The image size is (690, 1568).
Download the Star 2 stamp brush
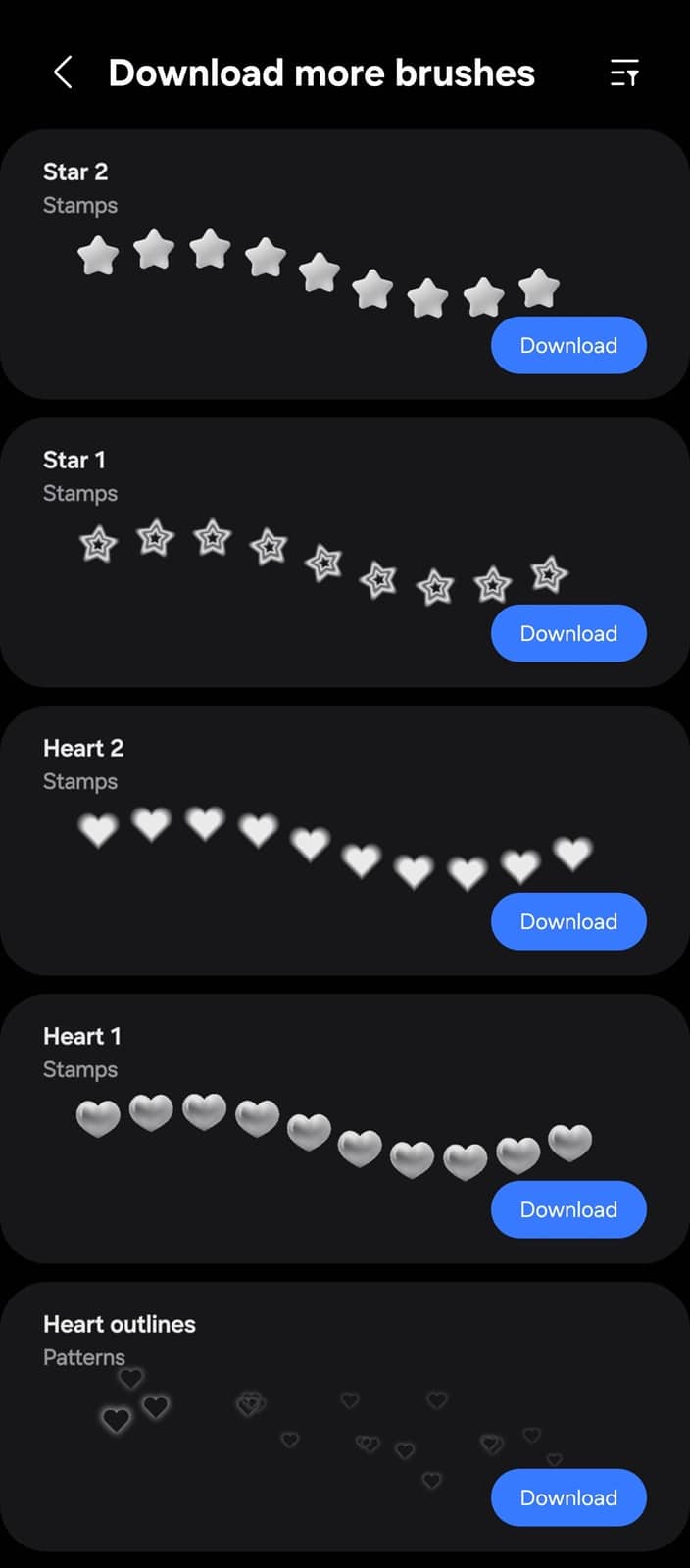click(568, 345)
